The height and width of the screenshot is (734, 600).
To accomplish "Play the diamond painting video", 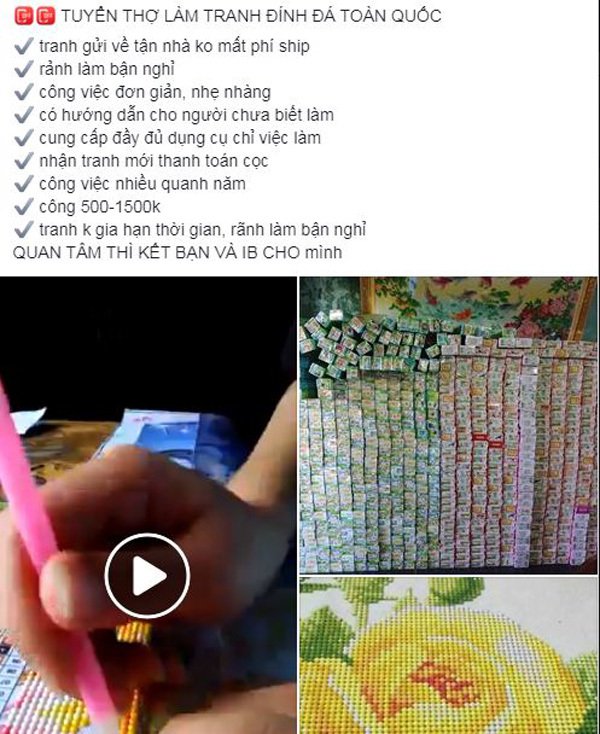I will tap(147, 576).
